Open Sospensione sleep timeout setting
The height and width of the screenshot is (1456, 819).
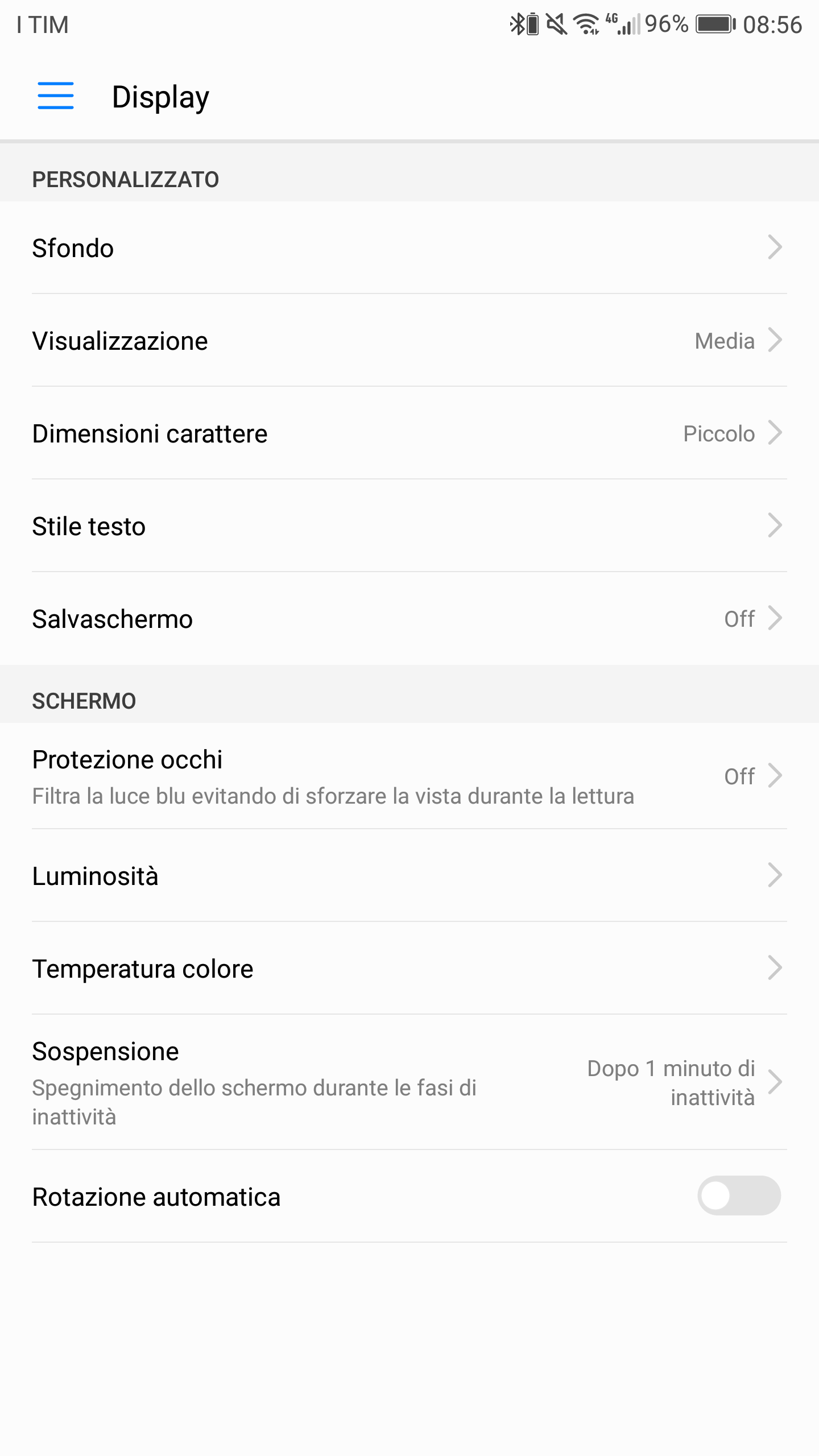(409, 1082)
